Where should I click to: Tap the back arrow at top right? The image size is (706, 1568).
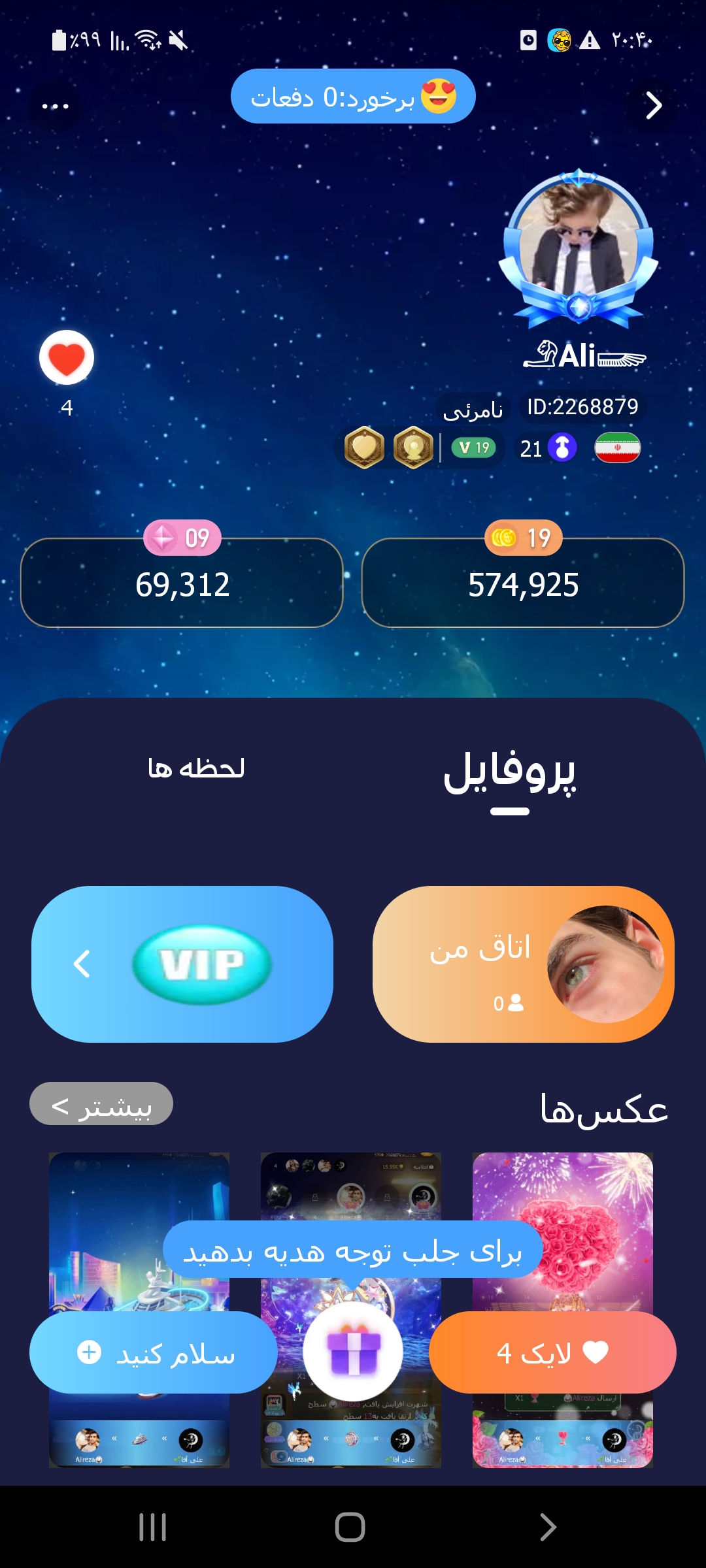tap(653, 105)
